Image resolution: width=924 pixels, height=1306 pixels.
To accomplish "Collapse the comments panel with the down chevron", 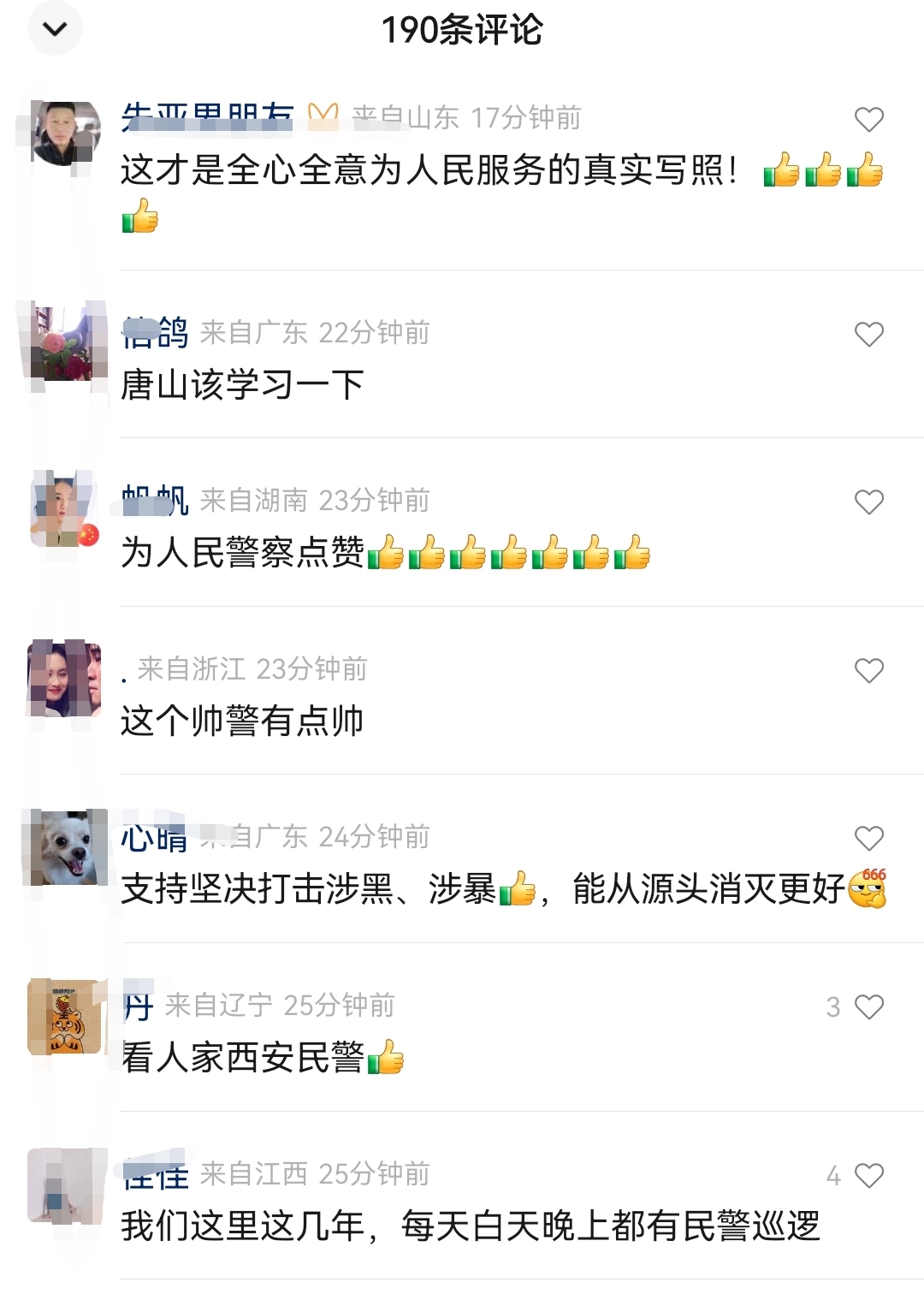I will 55,29.
